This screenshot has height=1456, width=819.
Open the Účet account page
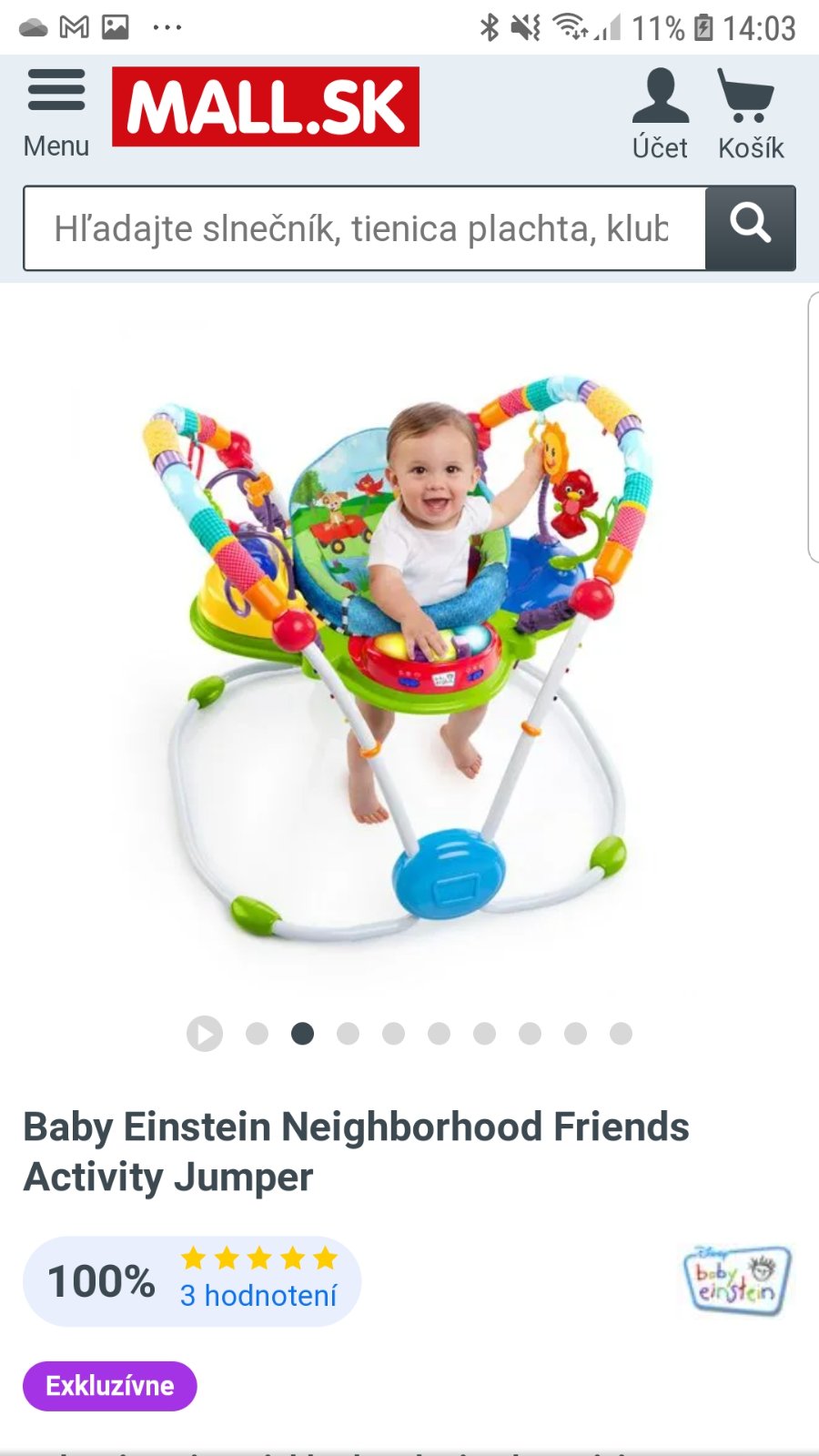point(660,114)
